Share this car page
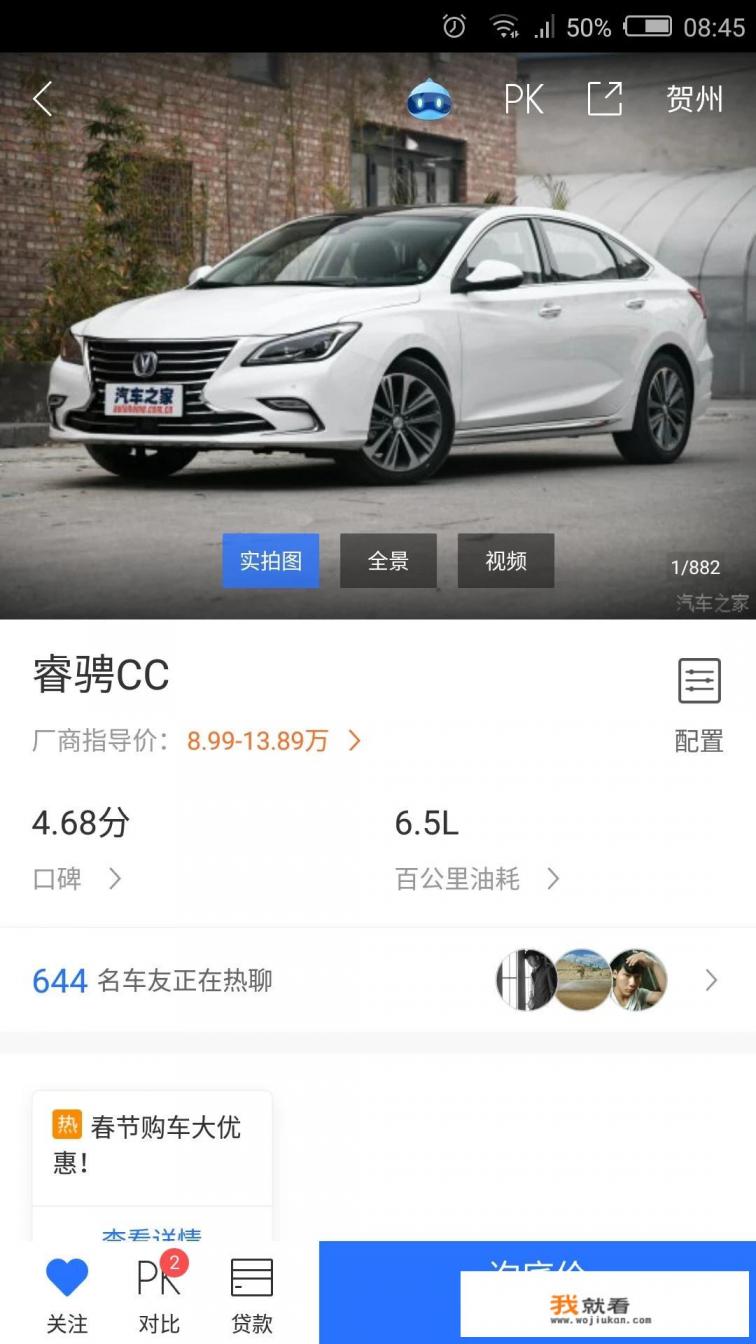Screen dimensions: 756x1344 click(x=604, y=99)
